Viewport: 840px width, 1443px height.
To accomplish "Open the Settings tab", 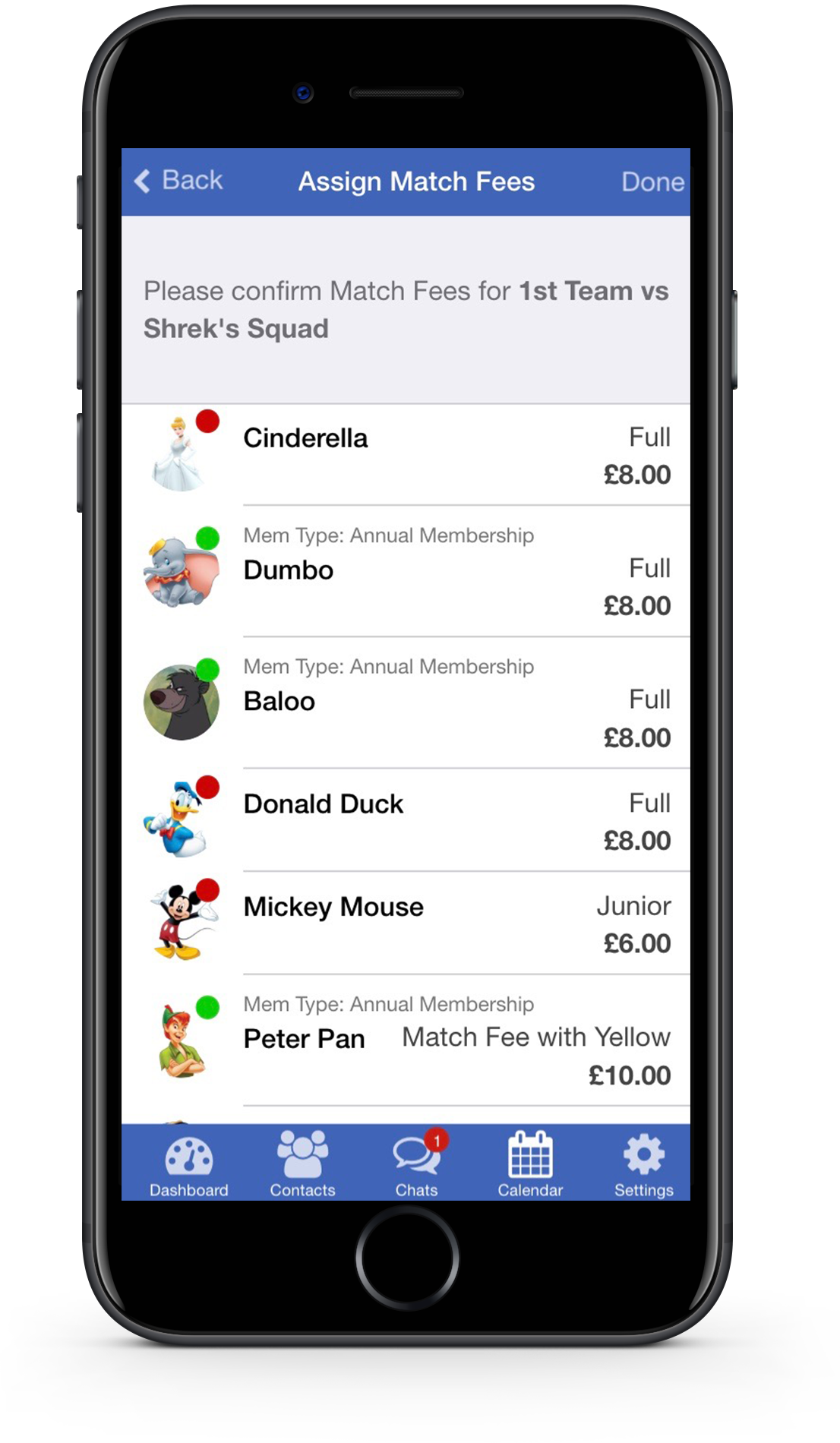I will (643, 1164).
